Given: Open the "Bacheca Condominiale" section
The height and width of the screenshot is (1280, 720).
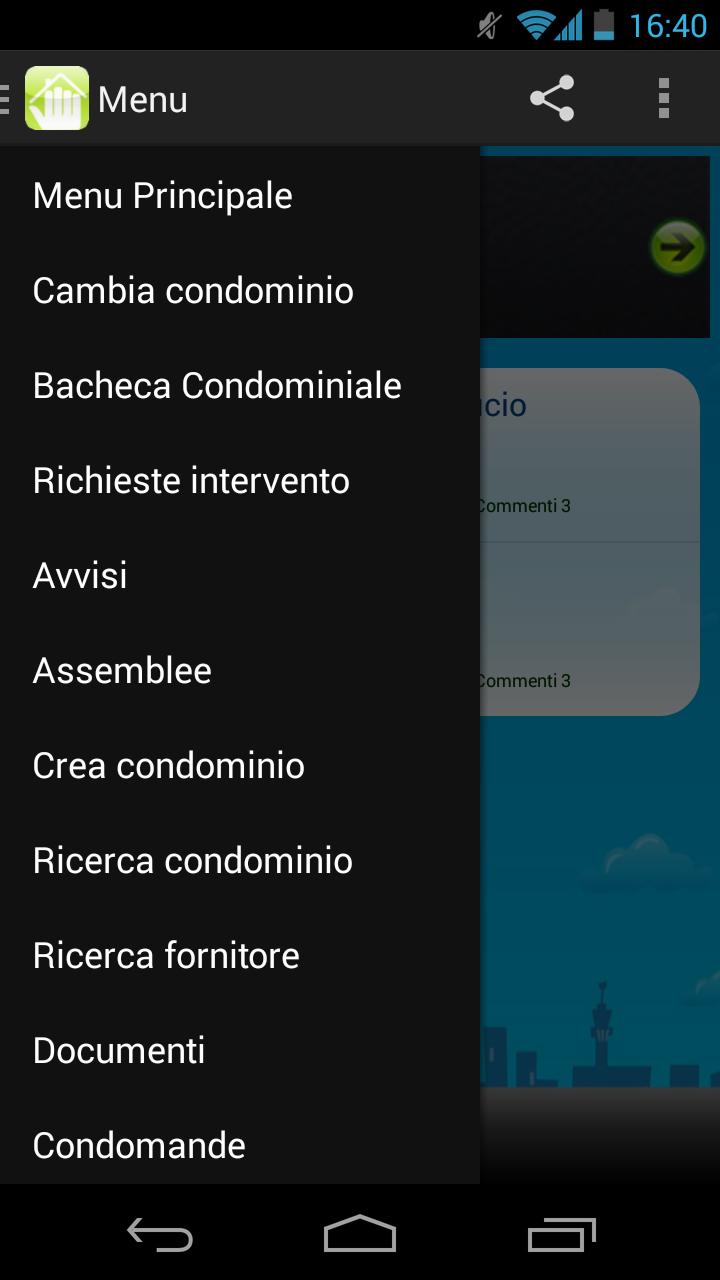Looking at the screenshot, I should 216,385.
